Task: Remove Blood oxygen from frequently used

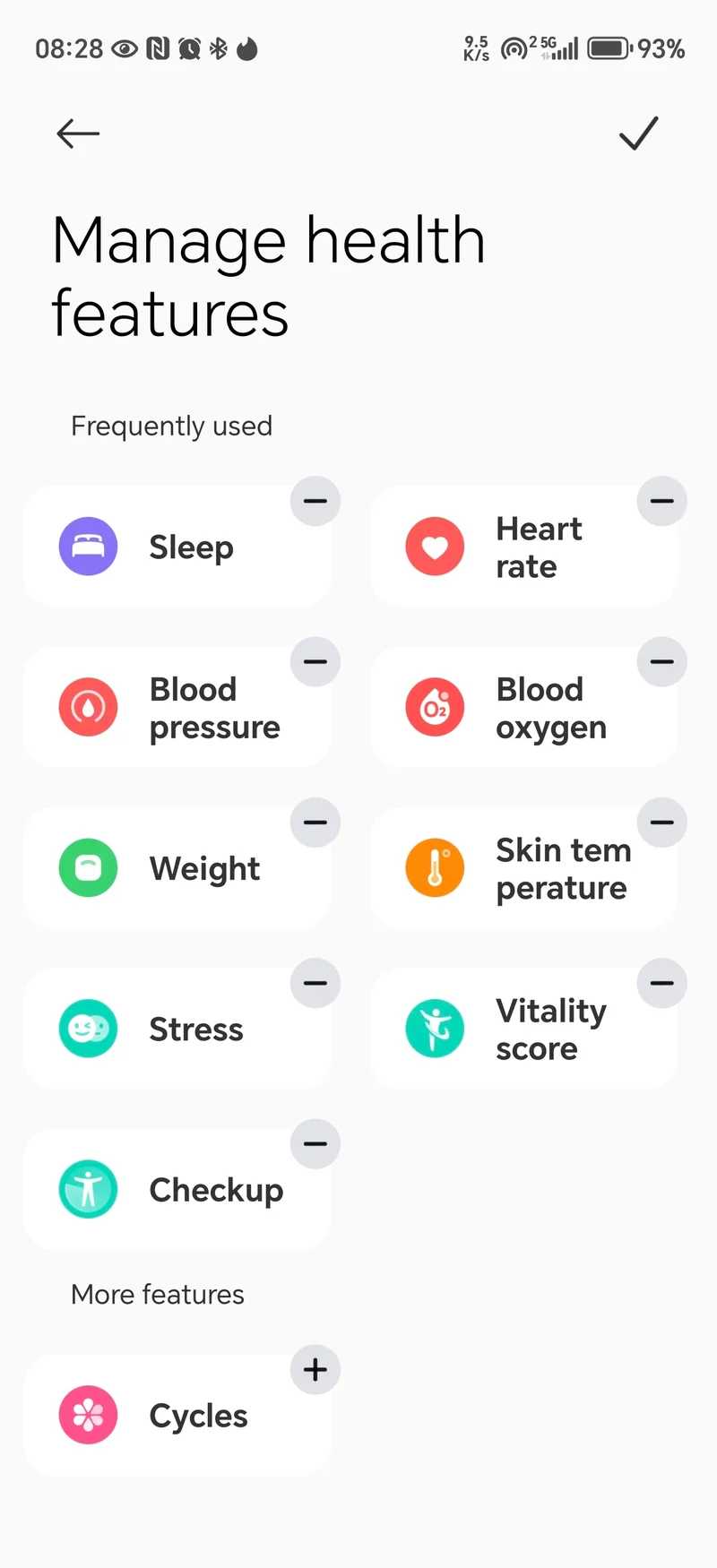Action: 661,662
